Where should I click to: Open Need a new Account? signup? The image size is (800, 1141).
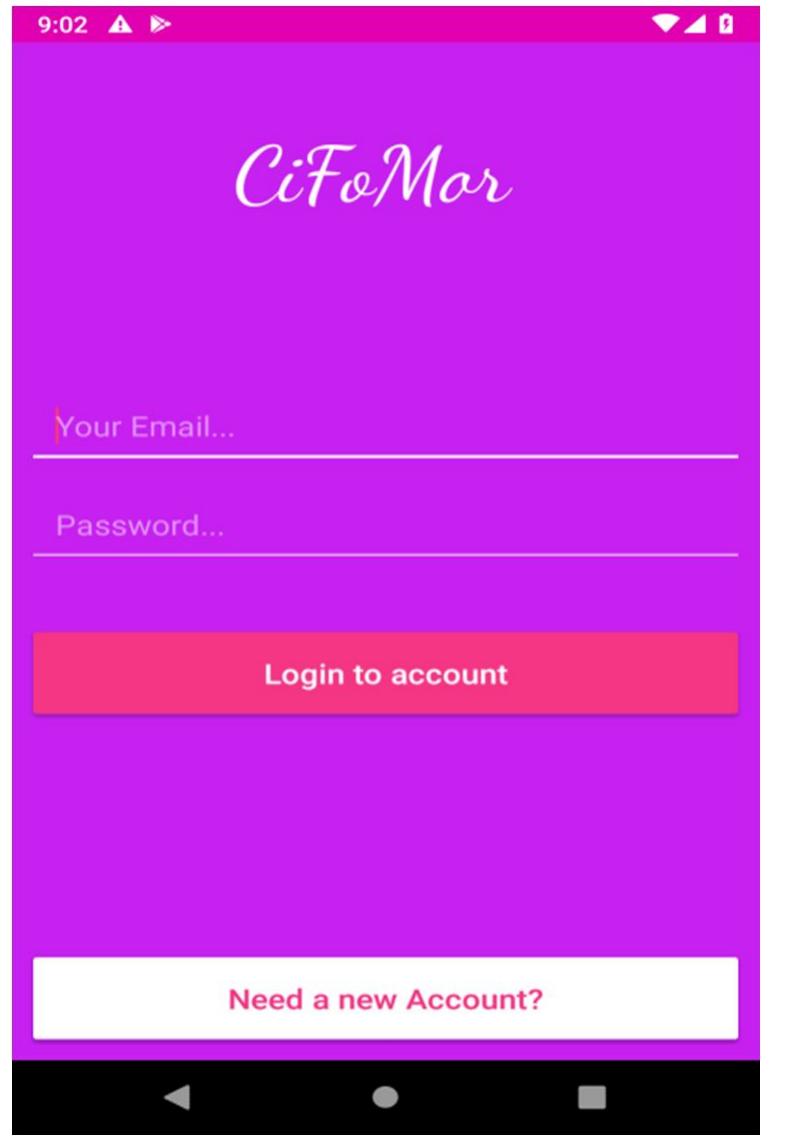[385, 999]
